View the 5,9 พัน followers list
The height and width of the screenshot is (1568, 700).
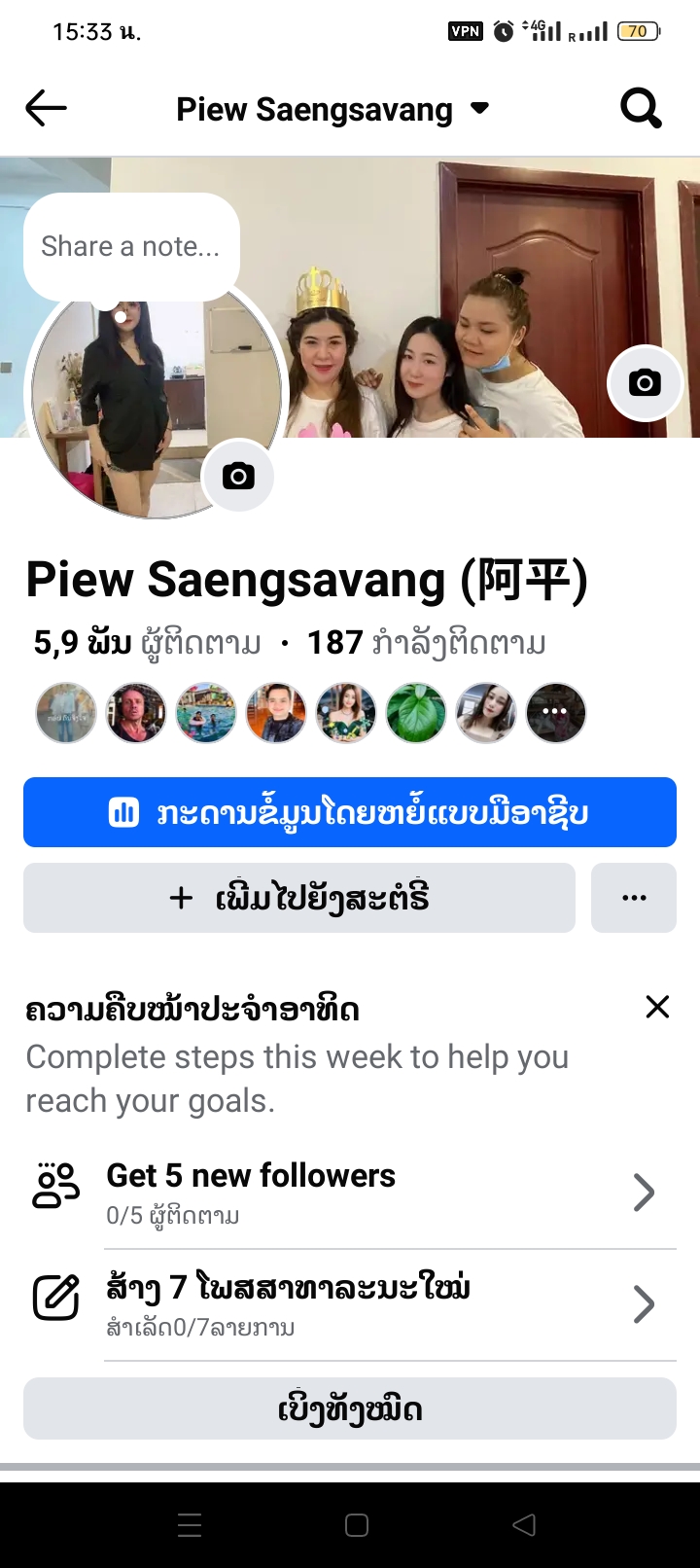147,643
